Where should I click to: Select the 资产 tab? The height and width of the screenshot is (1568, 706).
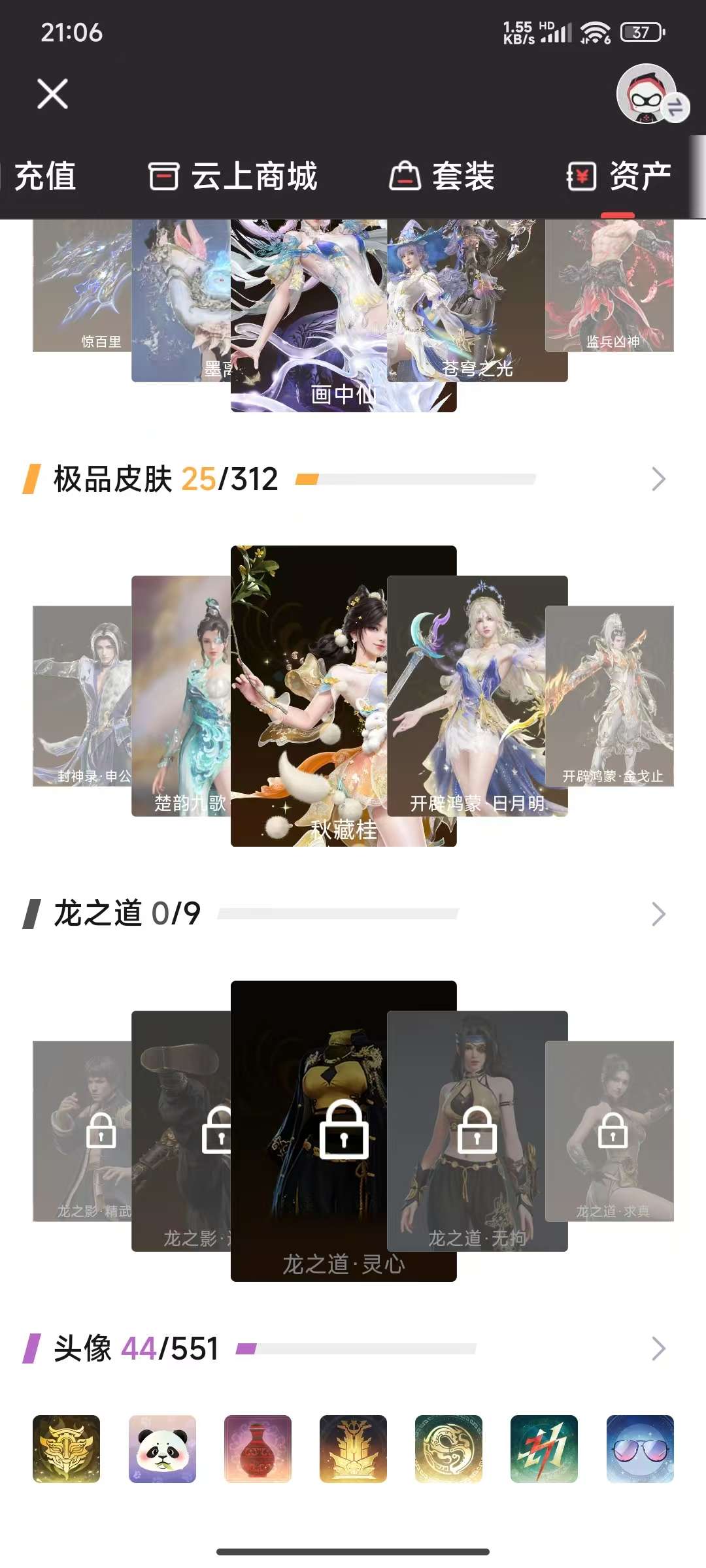619,176
